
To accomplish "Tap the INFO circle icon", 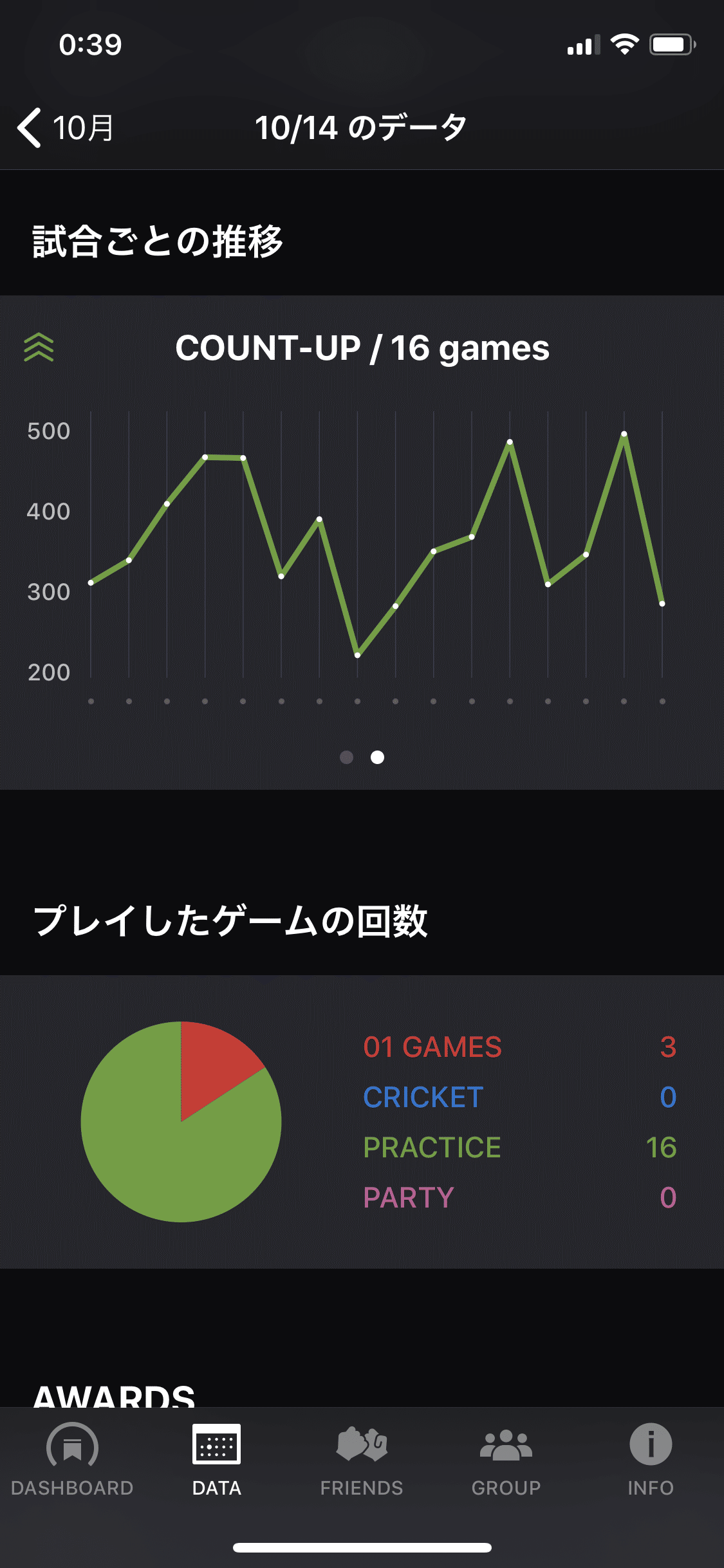I will [650, 1445].
